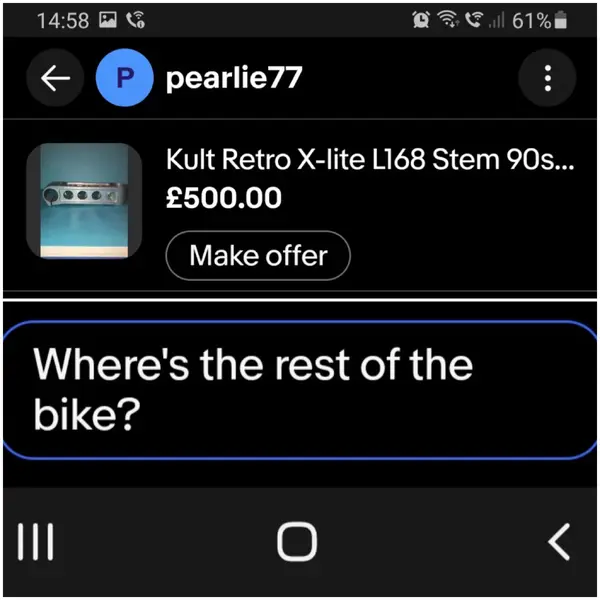Go back from pearlie77 conversation
Image resolution: width=600 pixels, height=600 pixels.
[x=54, y=80]
